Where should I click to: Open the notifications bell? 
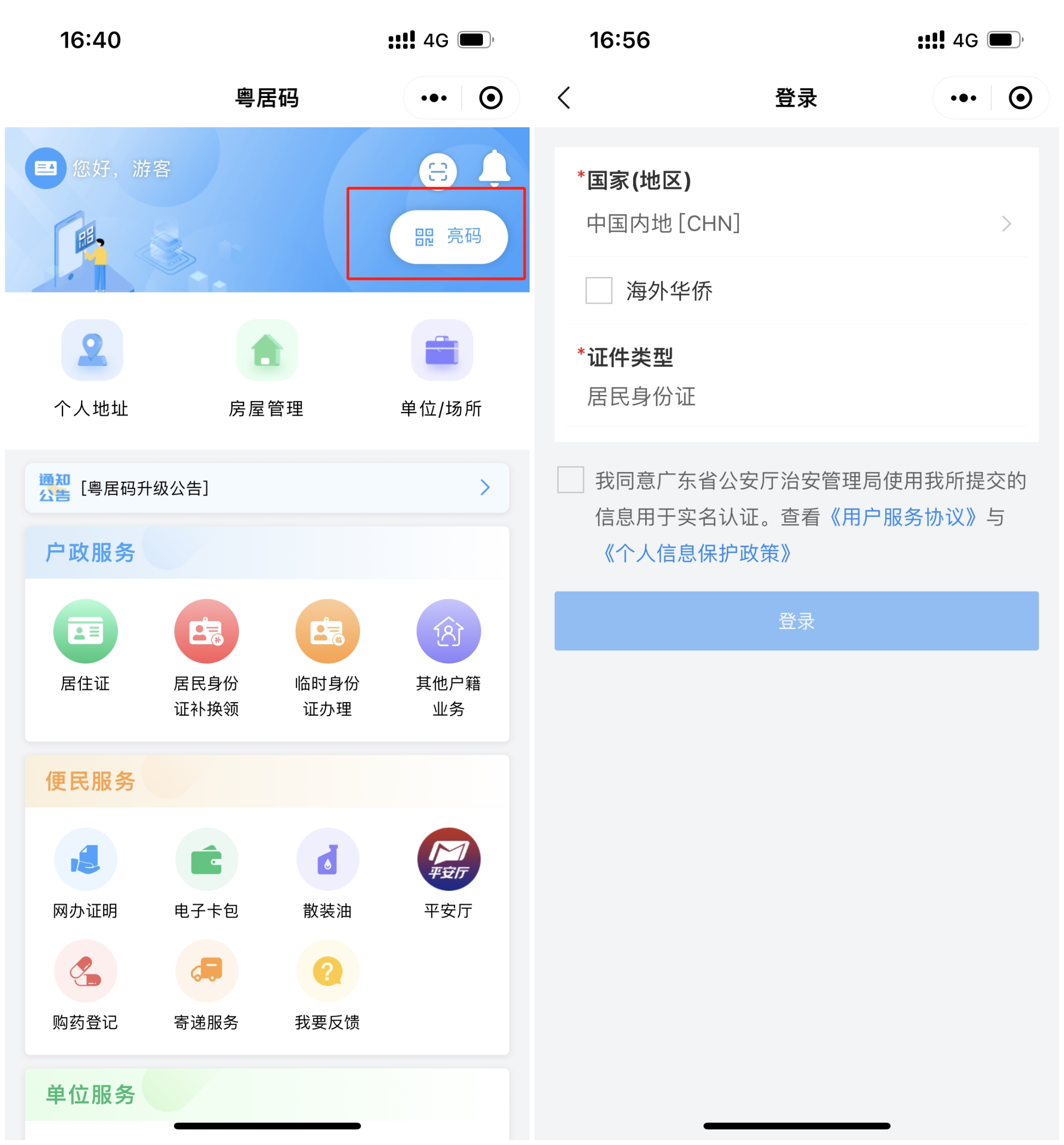tap(494, 168)
